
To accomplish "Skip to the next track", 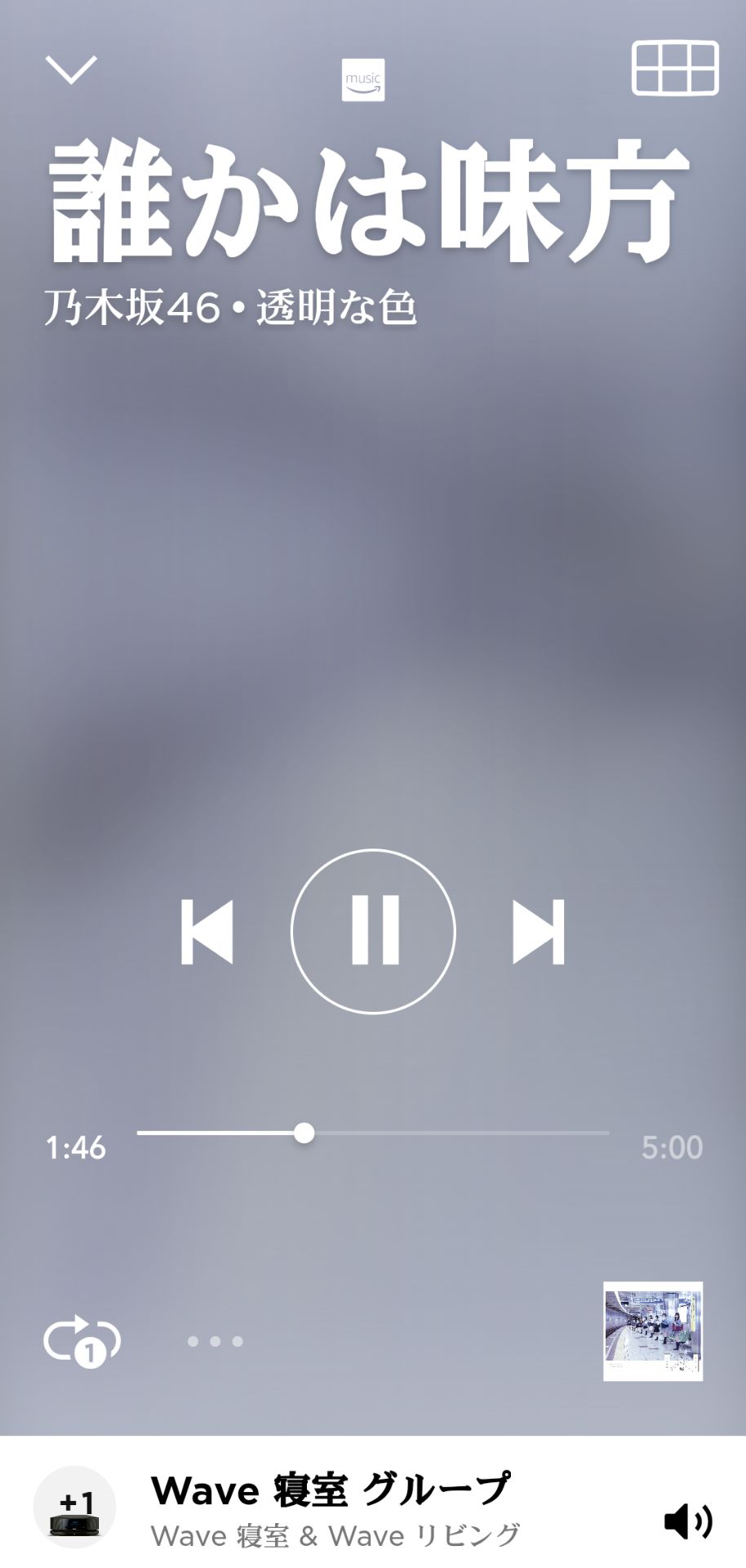I will pyautogui.click(x=538, y=932).
